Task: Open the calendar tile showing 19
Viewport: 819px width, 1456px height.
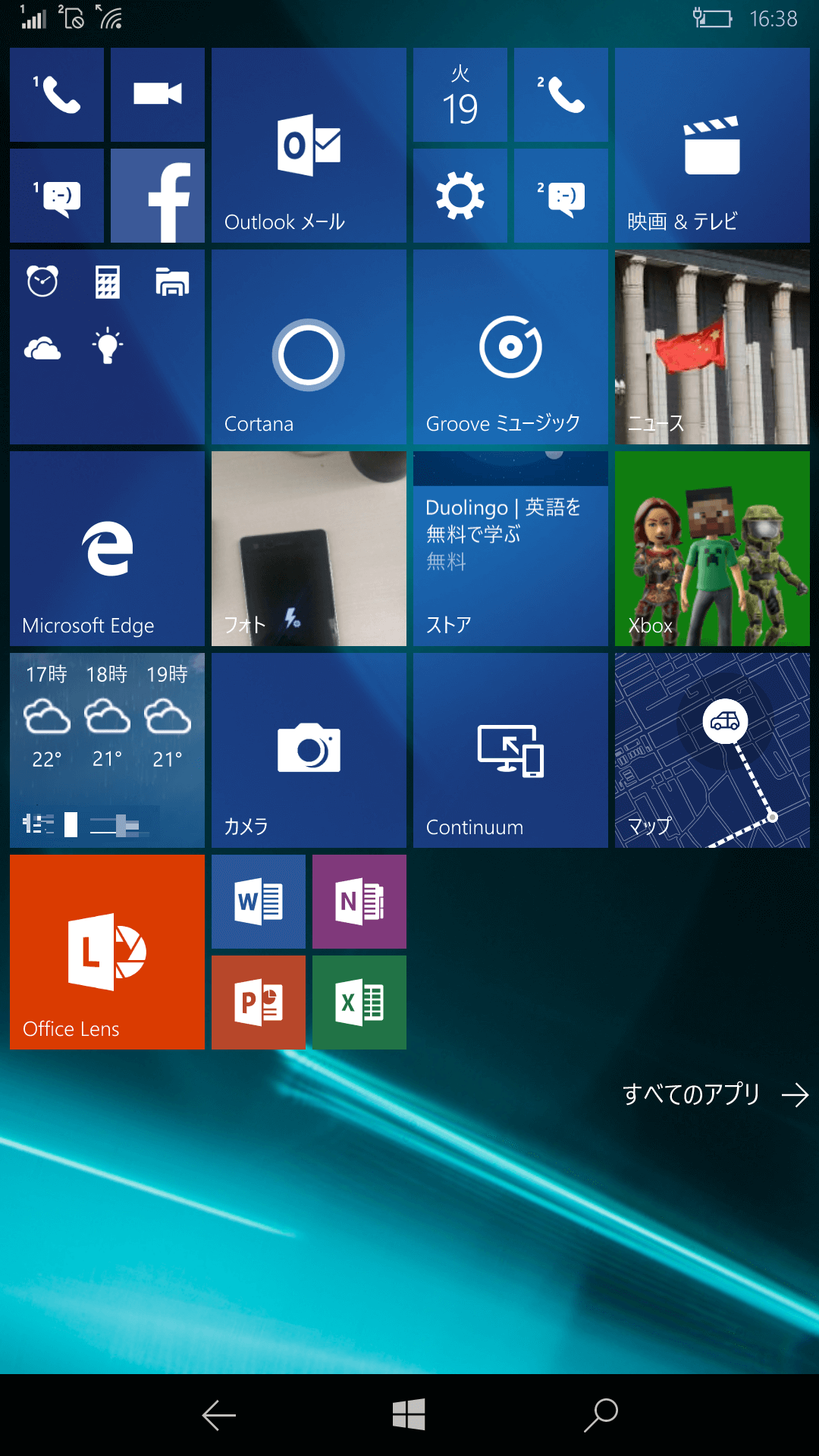Action: tap(460, 95)
